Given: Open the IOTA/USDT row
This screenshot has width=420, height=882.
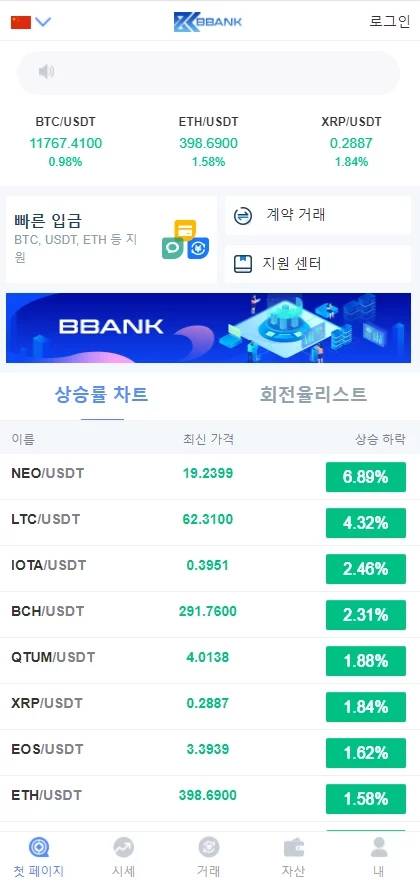Looking at the screenshot, I should coord(210,569).
